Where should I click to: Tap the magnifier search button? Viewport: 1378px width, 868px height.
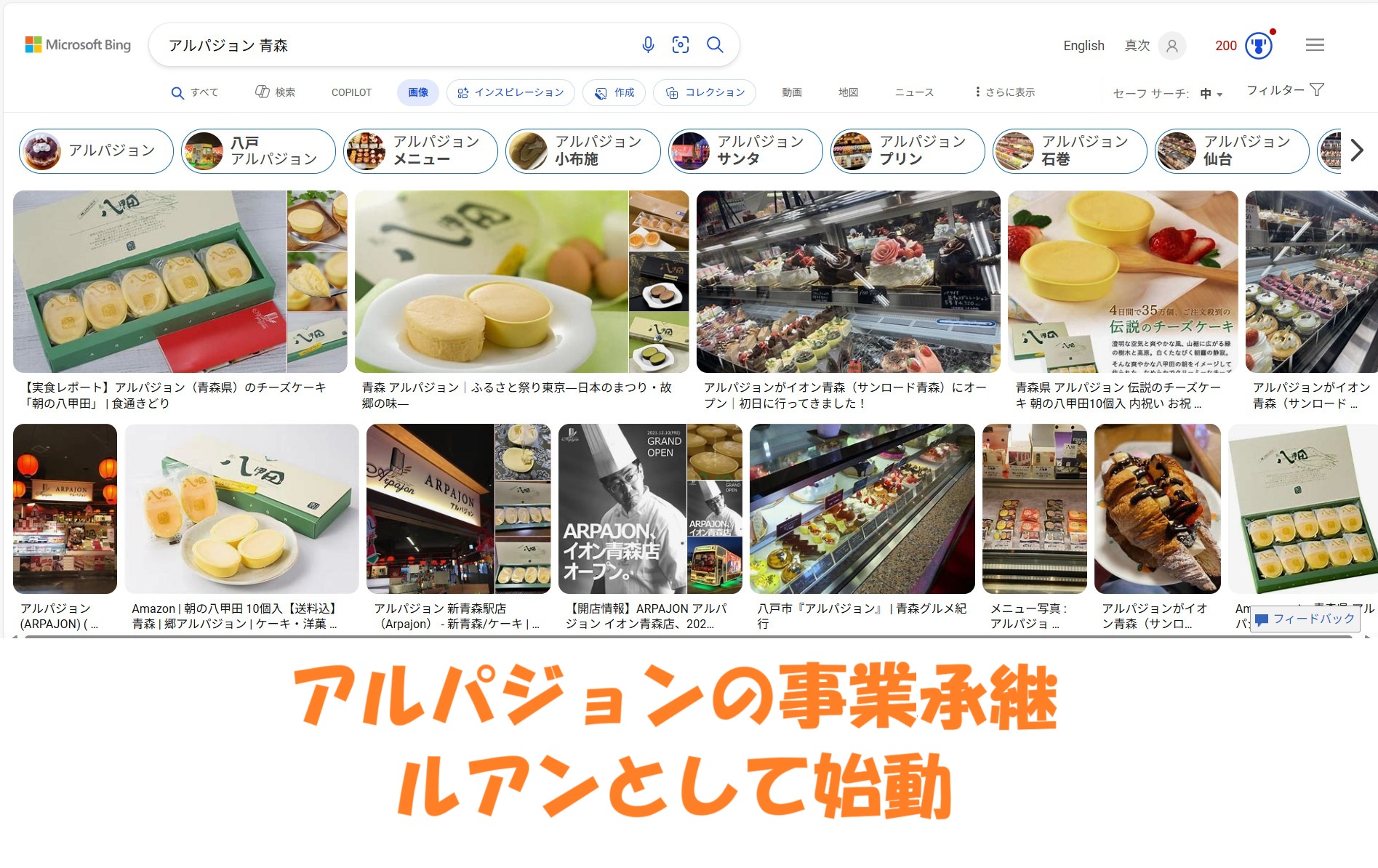[x=715, y=45]
